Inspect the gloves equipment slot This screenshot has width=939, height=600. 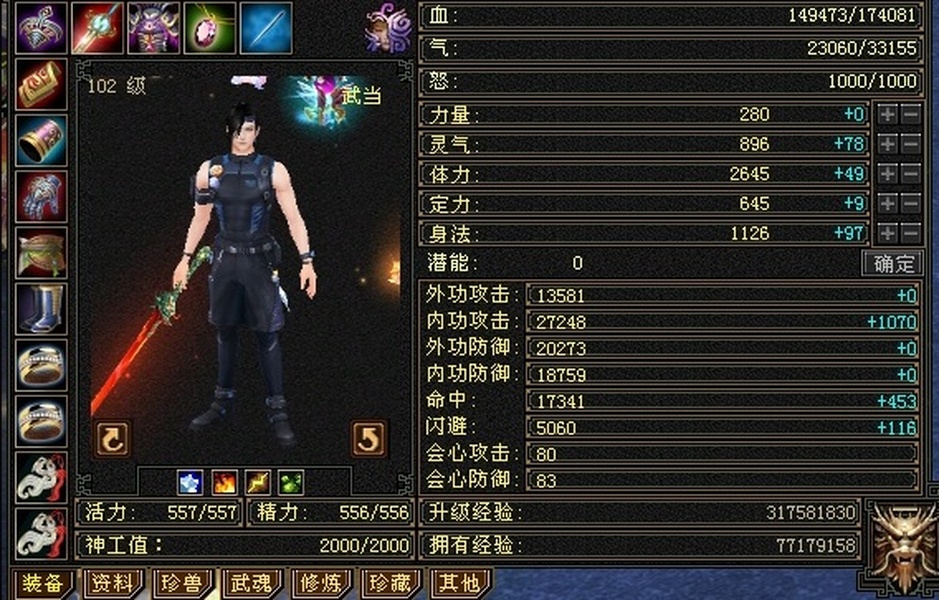pos(41,197)
